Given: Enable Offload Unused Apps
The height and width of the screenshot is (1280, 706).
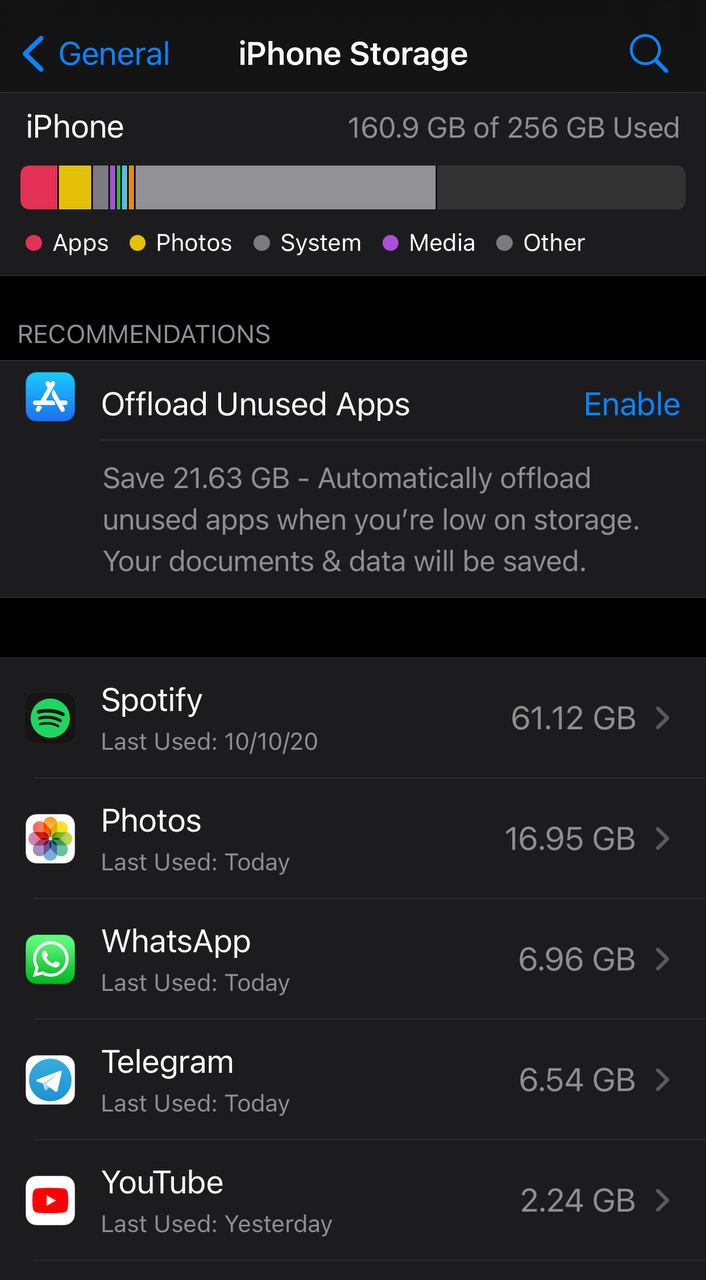Looking at the screenshot, I should pos(631,404).
